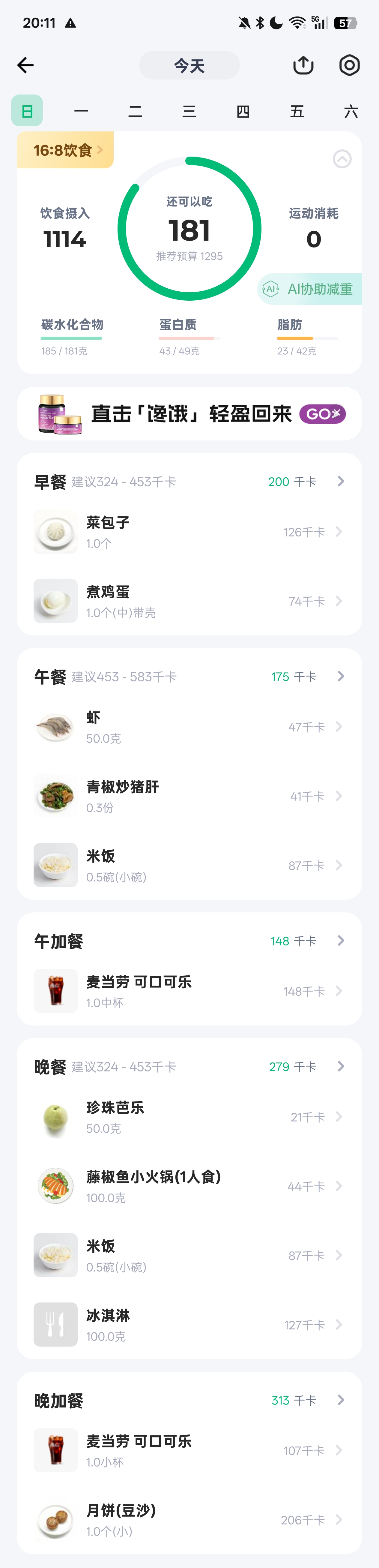View the 菜包子 food entry
Screen dimensions: 379x1568
[189, 532]
